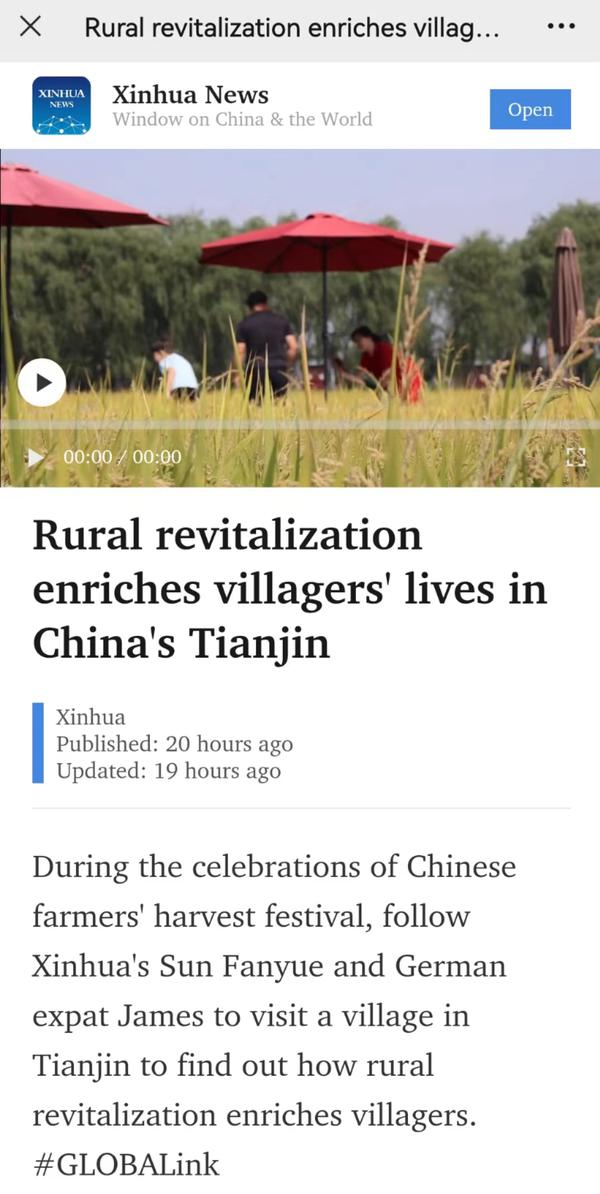Screen dimensions: 600x1194
Task: Open the three-dot overflow menu
Action: point(561,27)
